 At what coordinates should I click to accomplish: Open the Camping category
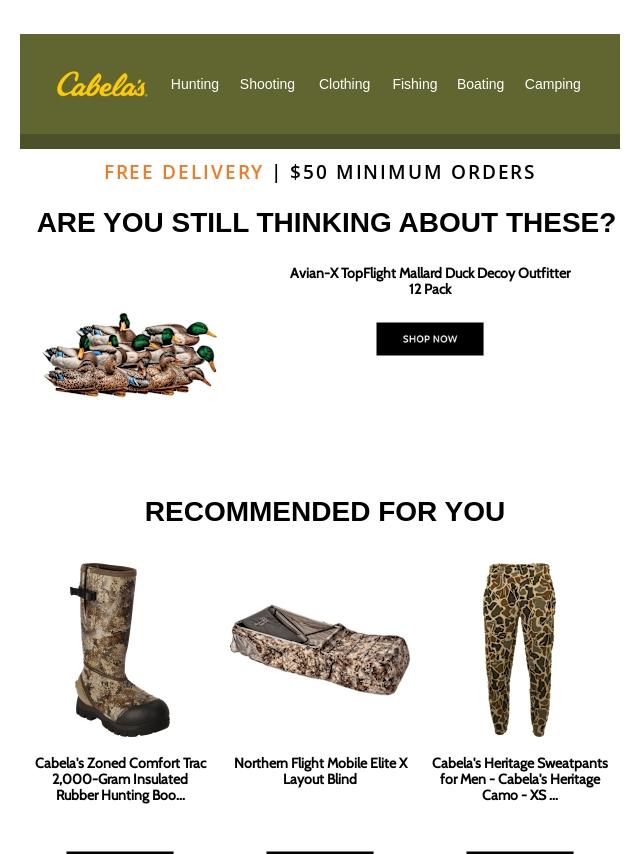tap(552, 84)
